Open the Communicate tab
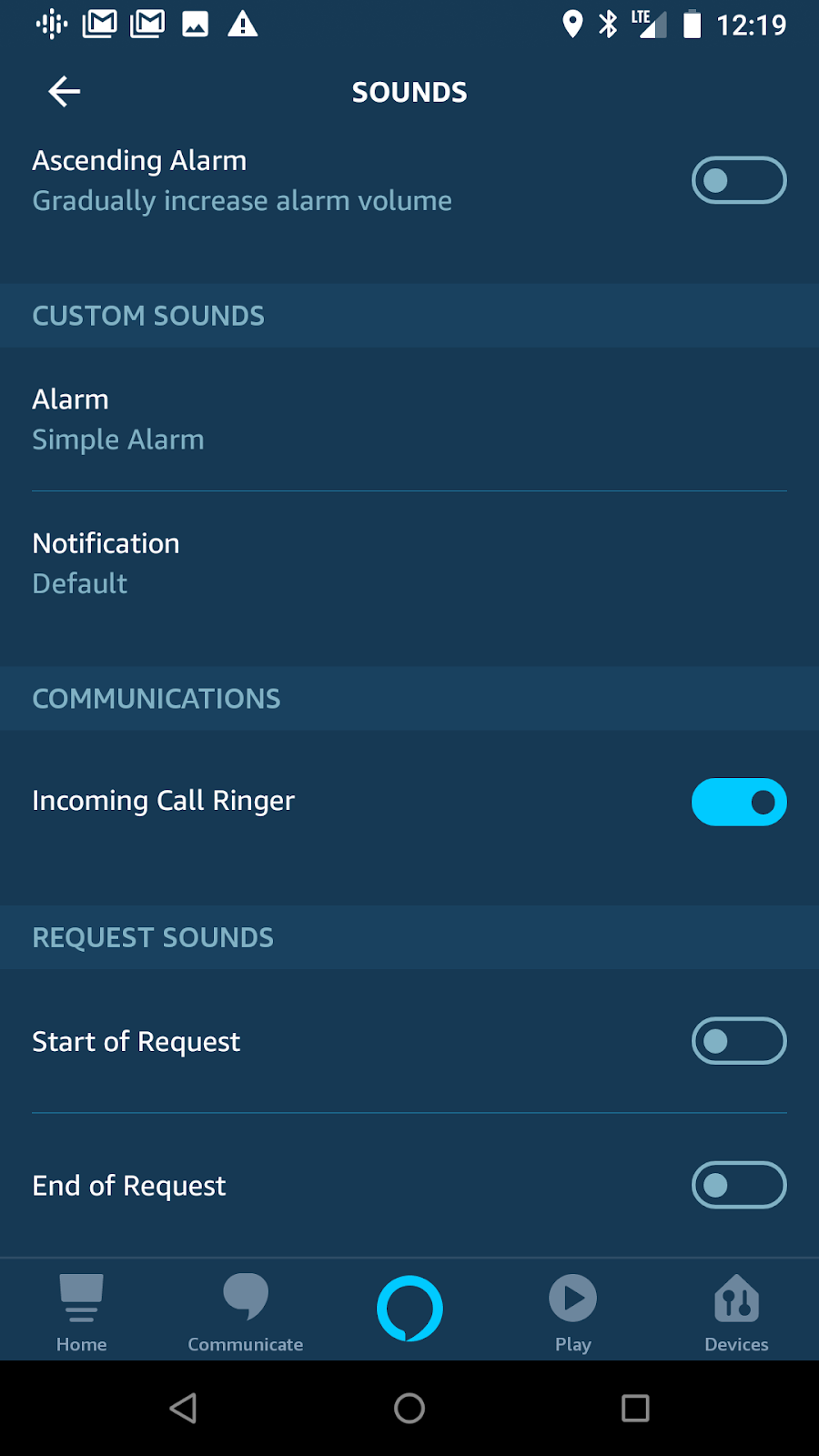819x1456 pixels. 246,1312
